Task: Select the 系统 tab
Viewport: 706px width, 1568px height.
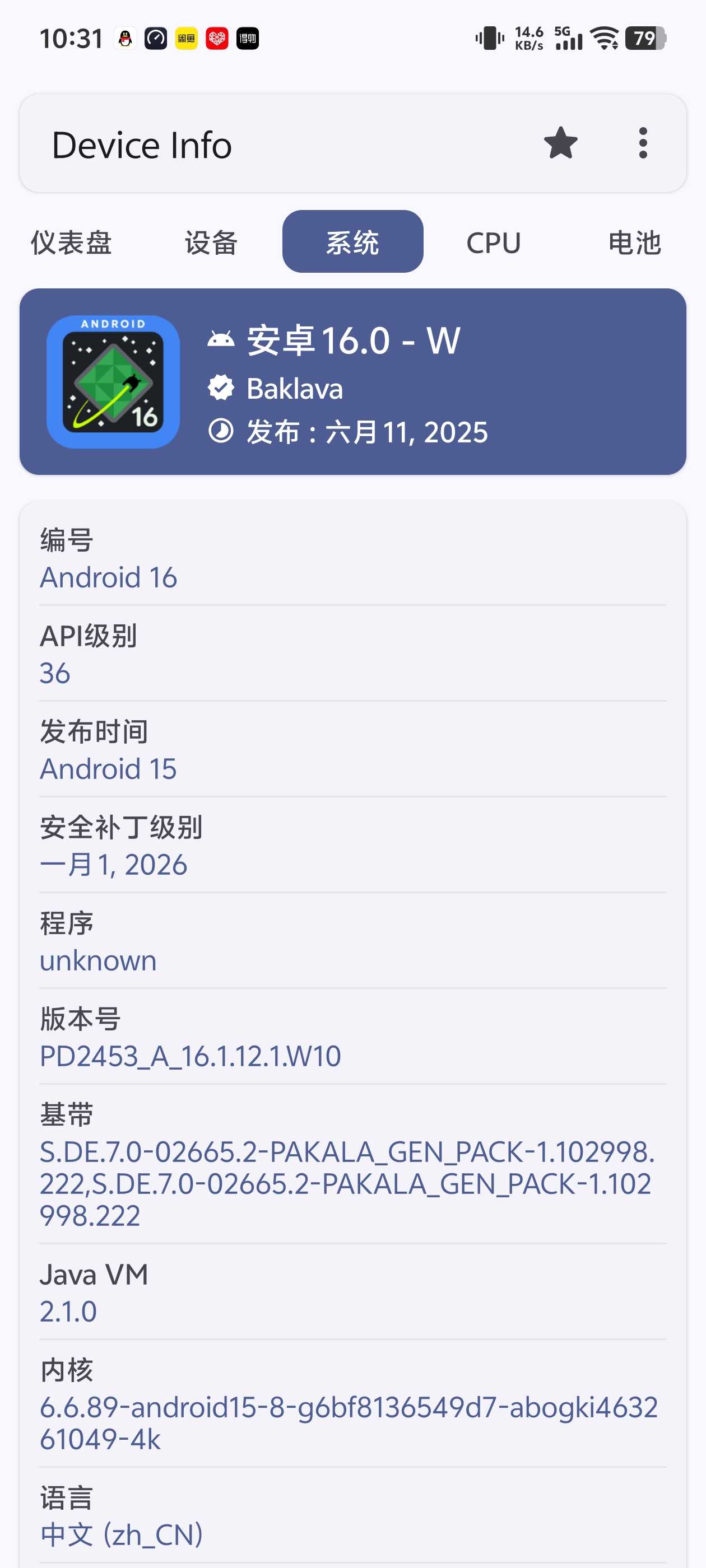Action: [352, 242]
